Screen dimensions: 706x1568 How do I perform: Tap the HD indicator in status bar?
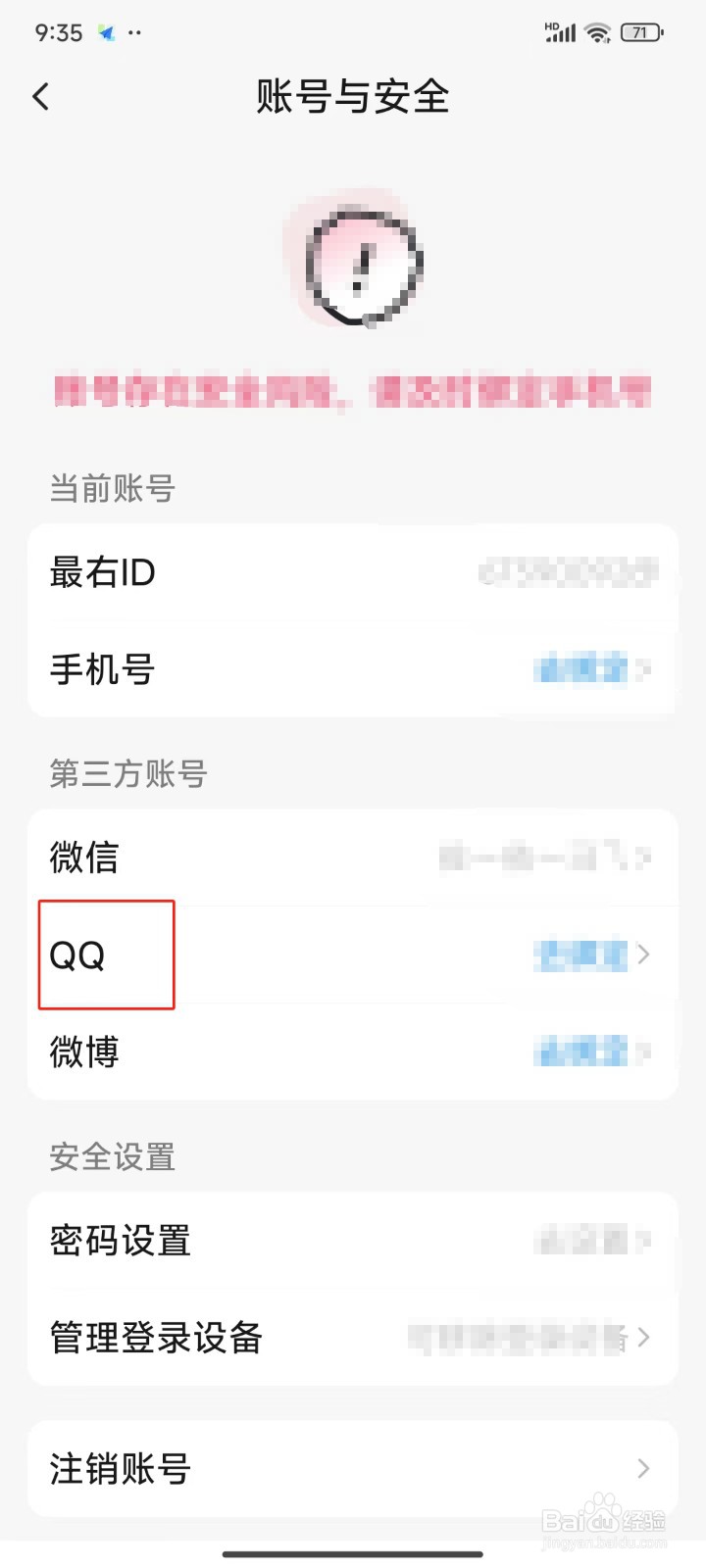[x=550, y=24]
